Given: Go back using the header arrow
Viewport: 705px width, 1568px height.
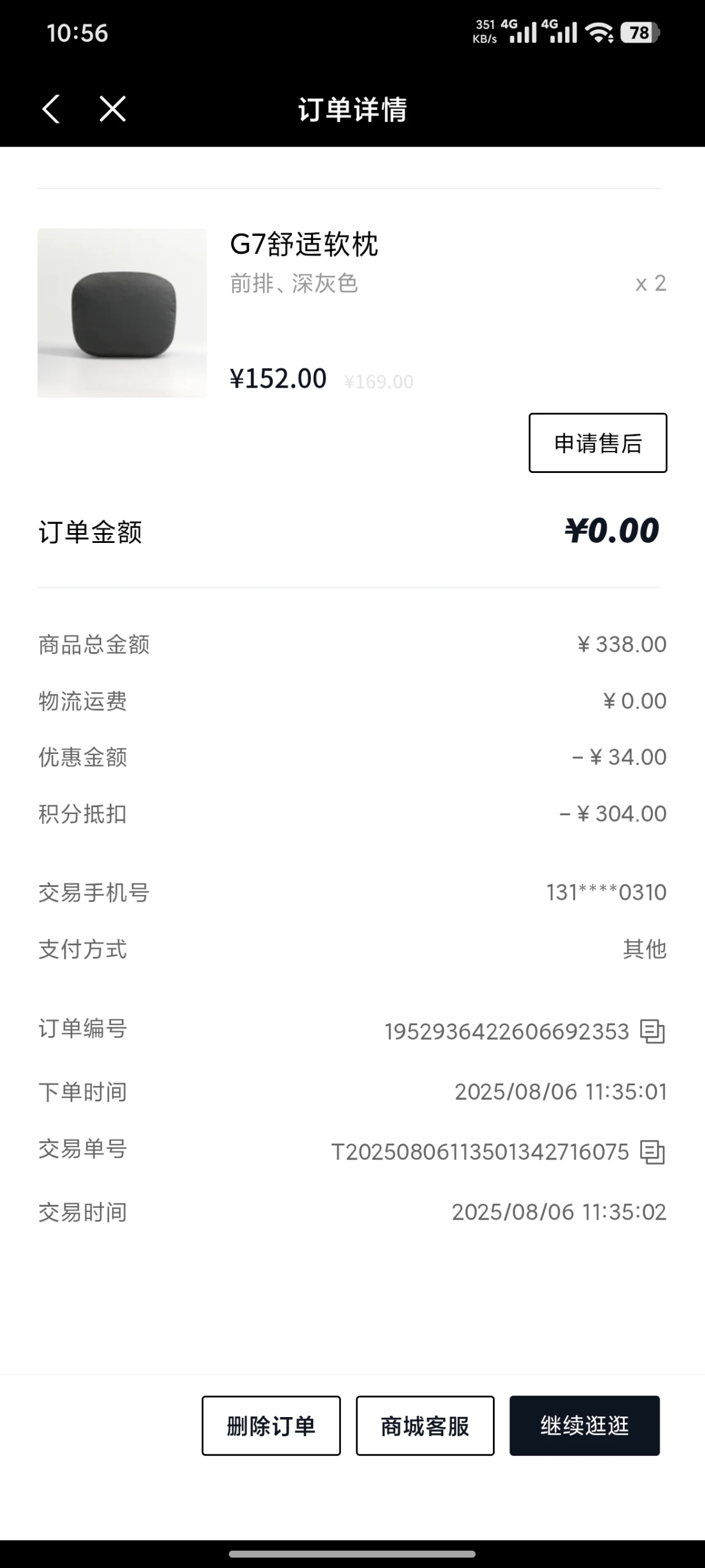Looking at the screenshot, I should click(x=51, y=109).
